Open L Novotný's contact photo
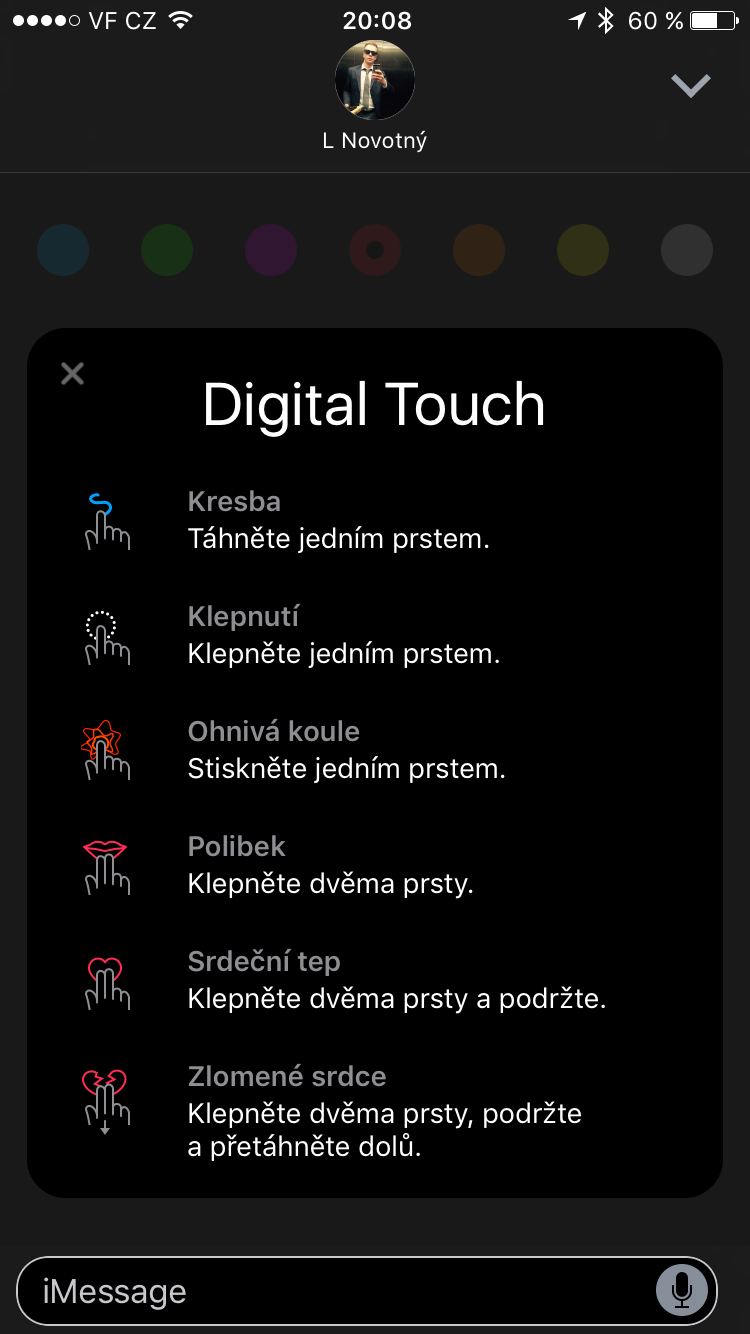The image size is (750, 1334). (374, 80)
